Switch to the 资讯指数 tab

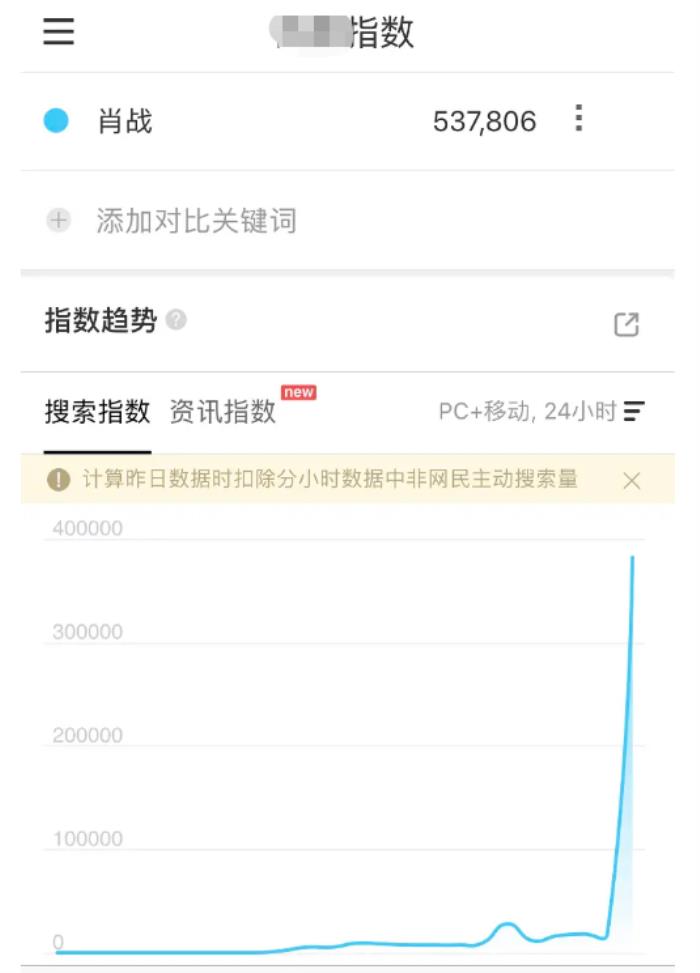(223, 411)
